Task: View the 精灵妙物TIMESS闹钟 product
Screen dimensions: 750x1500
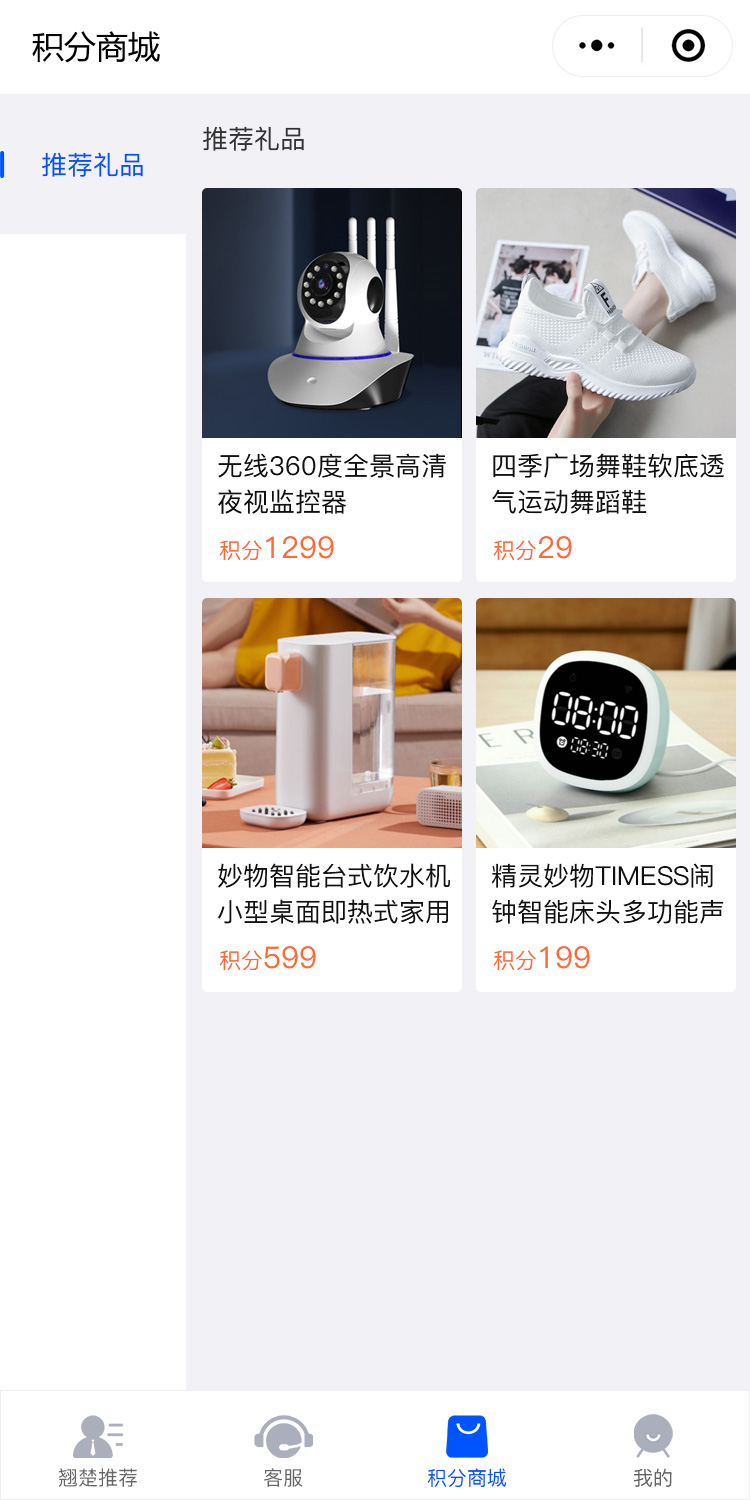Action: coord(606,794)
